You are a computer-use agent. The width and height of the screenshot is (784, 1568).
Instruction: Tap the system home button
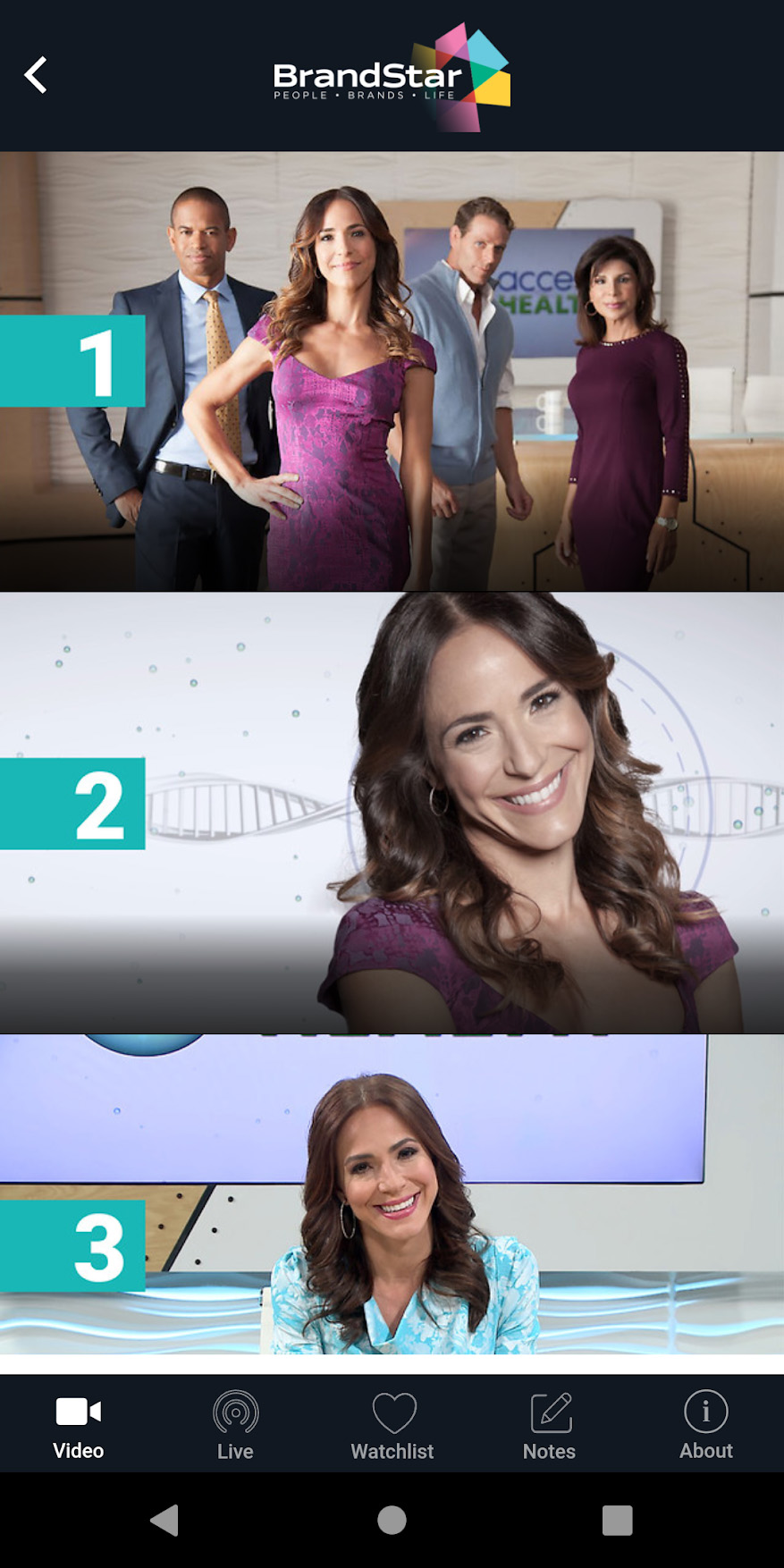pyautogui.click(x=392, y=1520)
